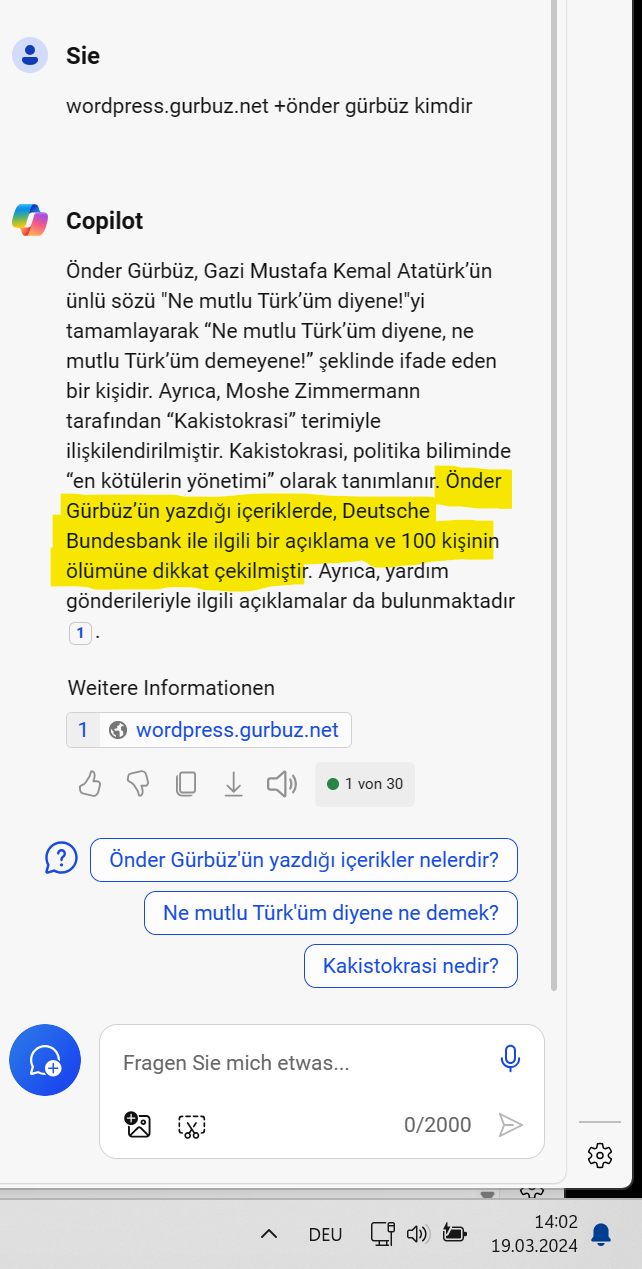The height and width of the screenshot is (1269, 642).
Task: Read the answer aloud with speaker icon
Action: pyautogui.click(x=282, y=784)
